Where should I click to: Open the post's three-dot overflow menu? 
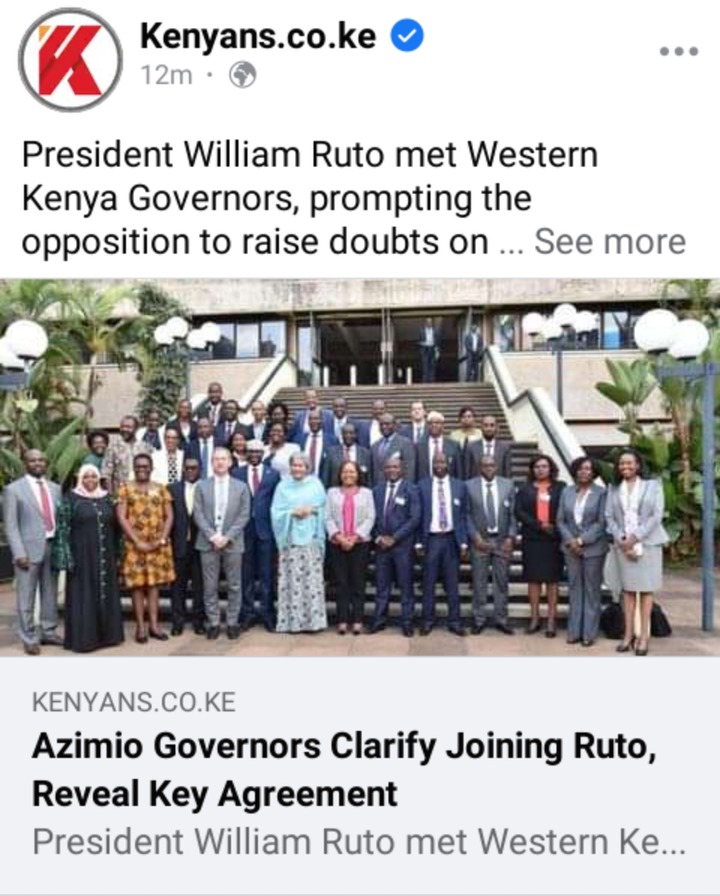tap(678, 52)
